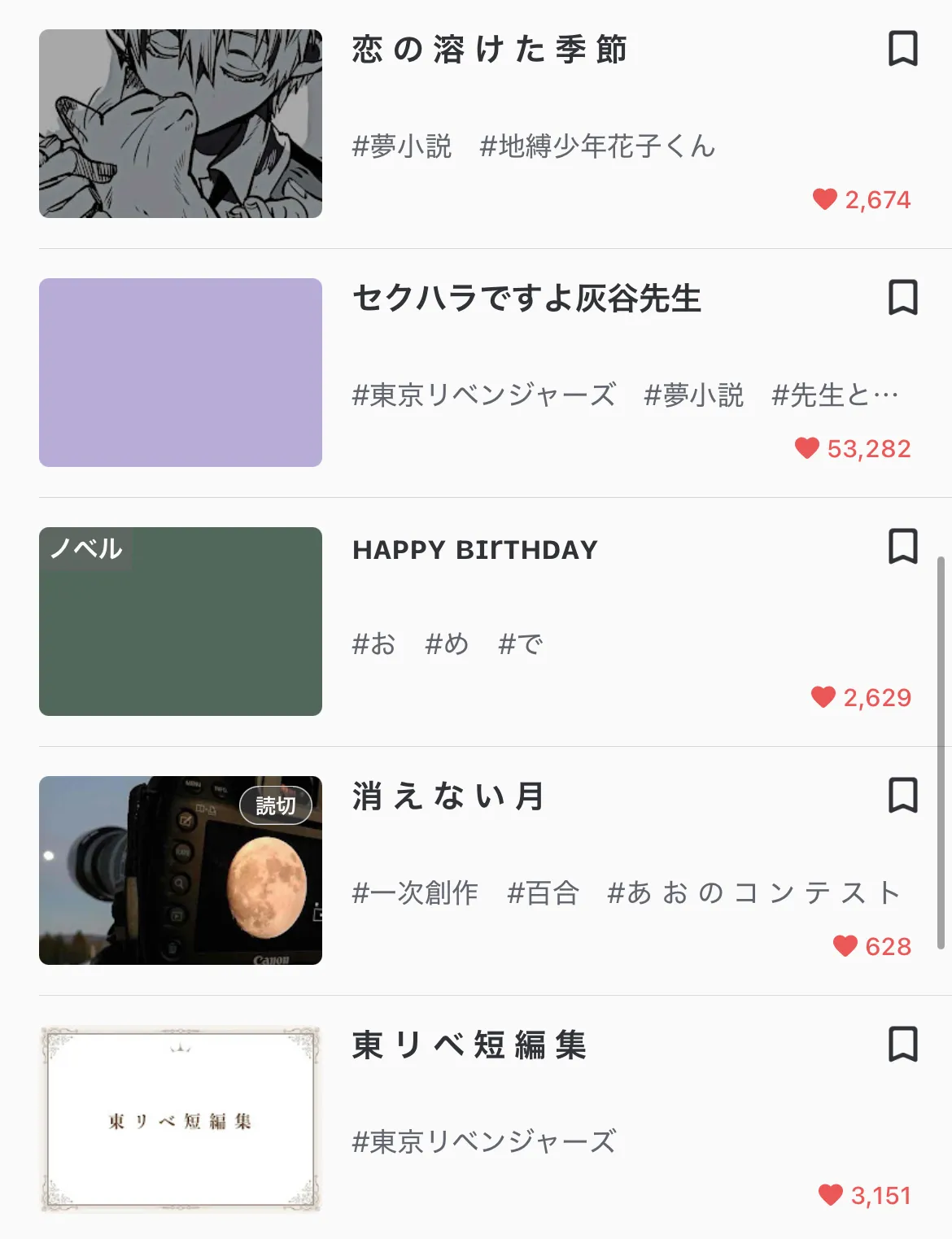Open the 東リベ短編集 collection
The image size is (952, 1239).
click(x=469, y=1045)
